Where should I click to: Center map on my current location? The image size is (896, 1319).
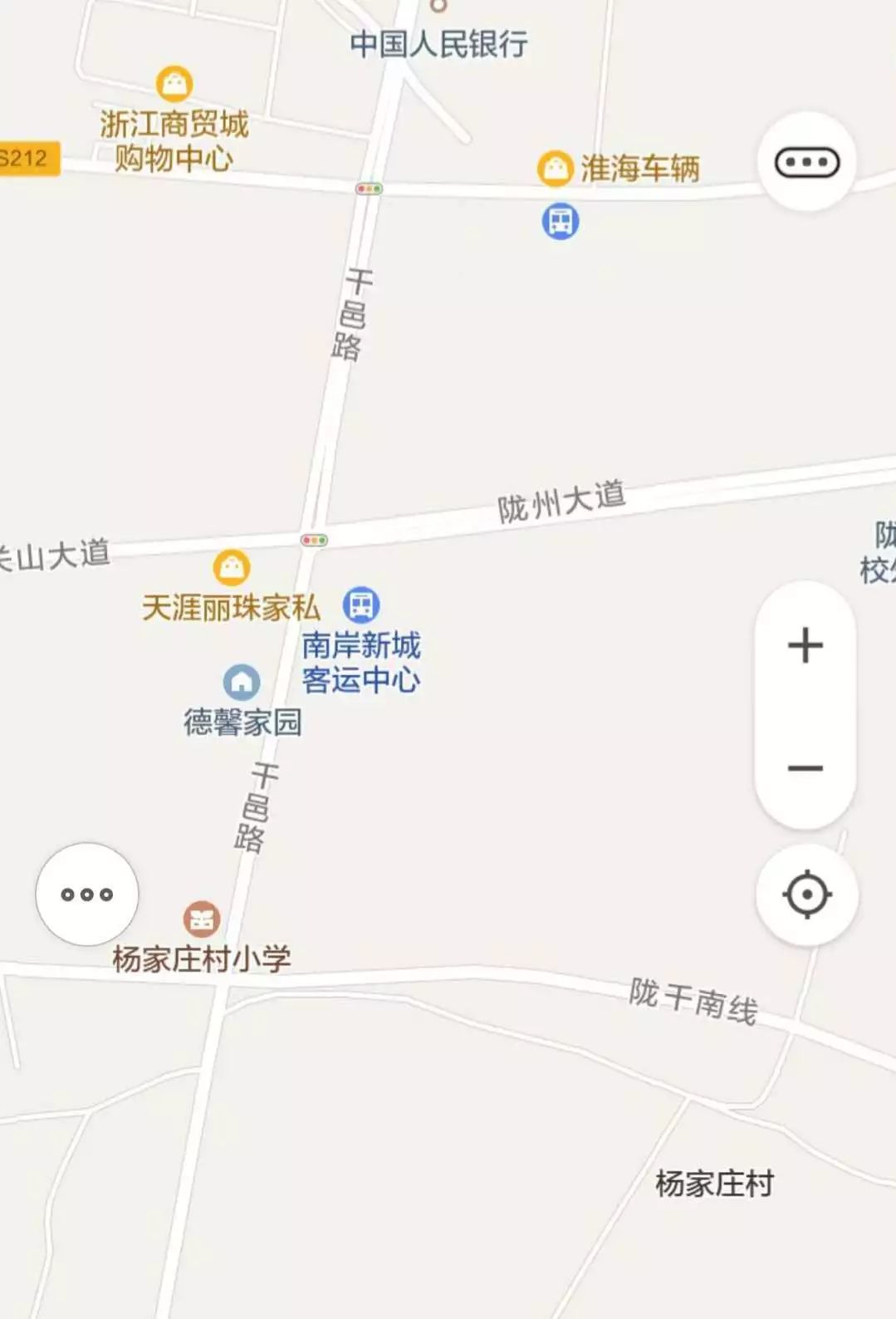(806, 895)
